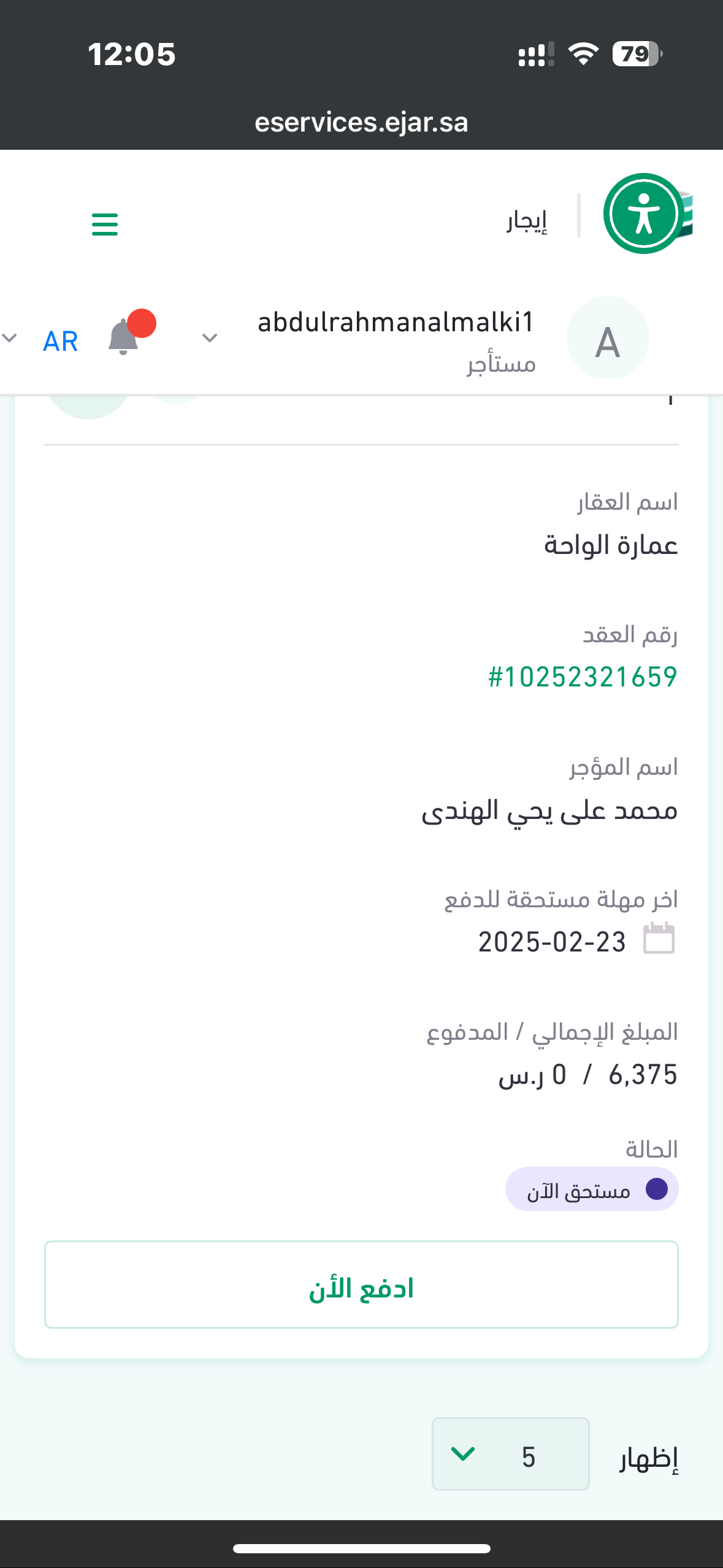Open the hamburger menu
Viewport: 723px width, 1568px height.
(104, 224)
